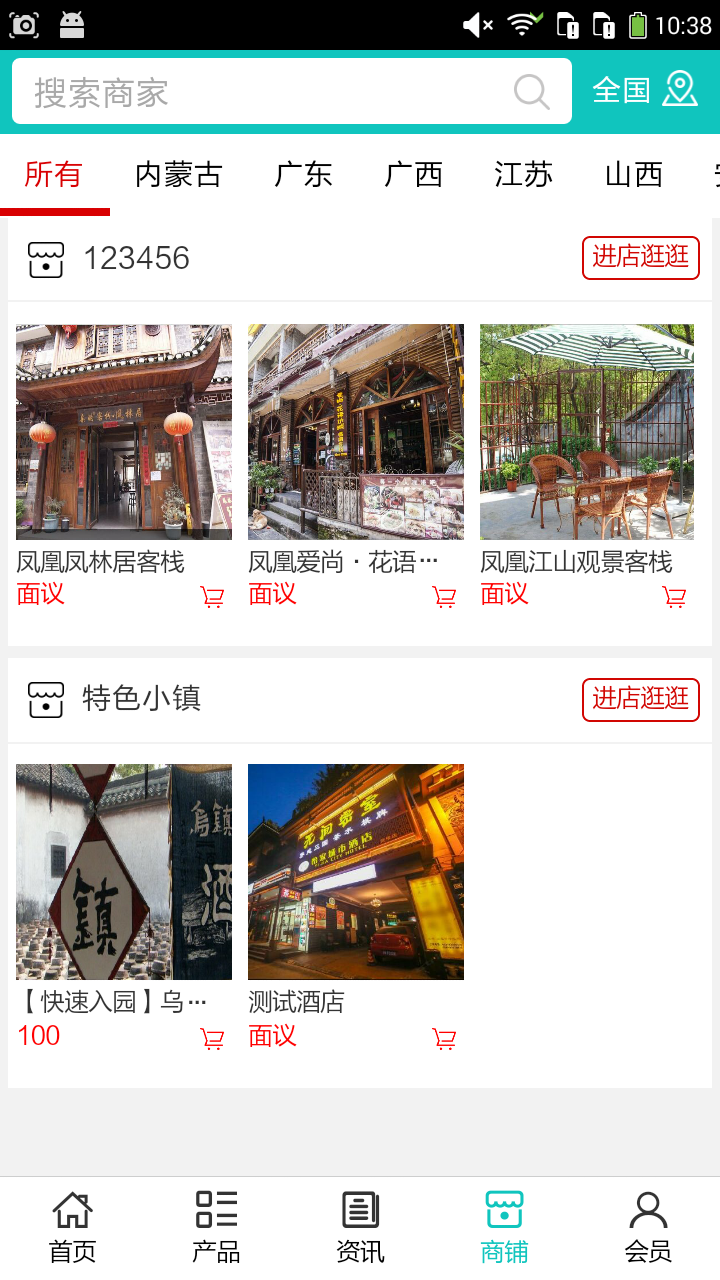
Task: Add 凤凰江山观景客栈 to the cart
Action: tap(675, 597)
